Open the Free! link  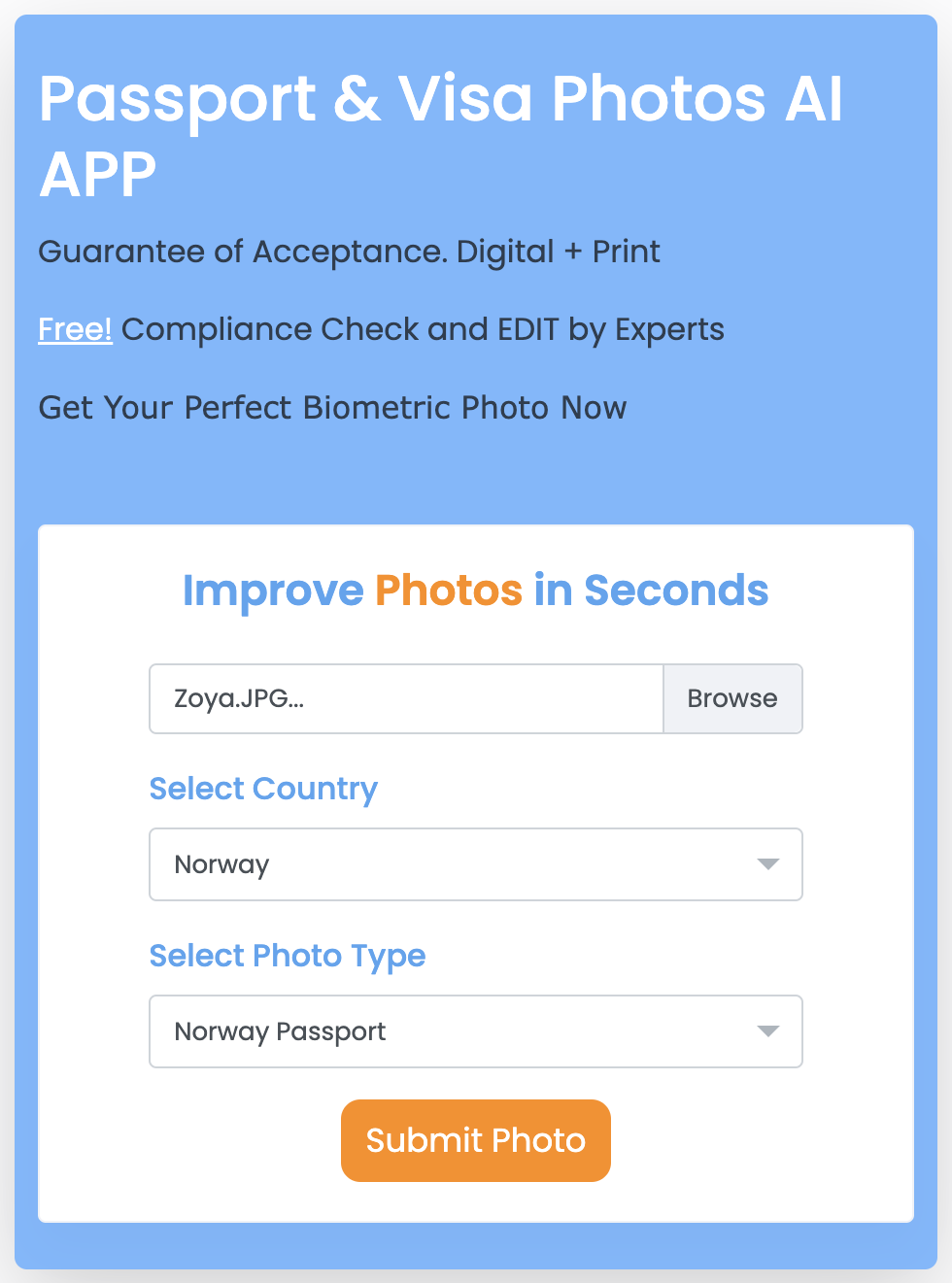click(x=75, y=329)
